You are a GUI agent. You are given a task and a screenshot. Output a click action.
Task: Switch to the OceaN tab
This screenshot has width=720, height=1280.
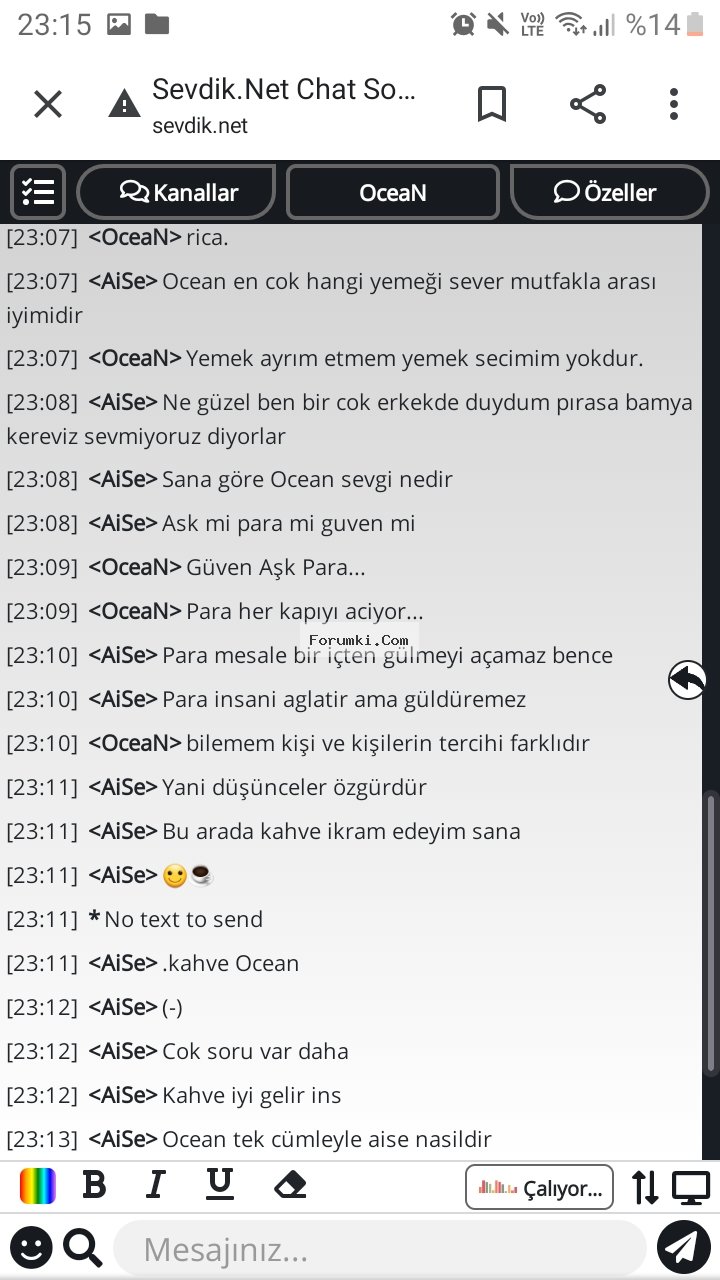coord(392,192)
